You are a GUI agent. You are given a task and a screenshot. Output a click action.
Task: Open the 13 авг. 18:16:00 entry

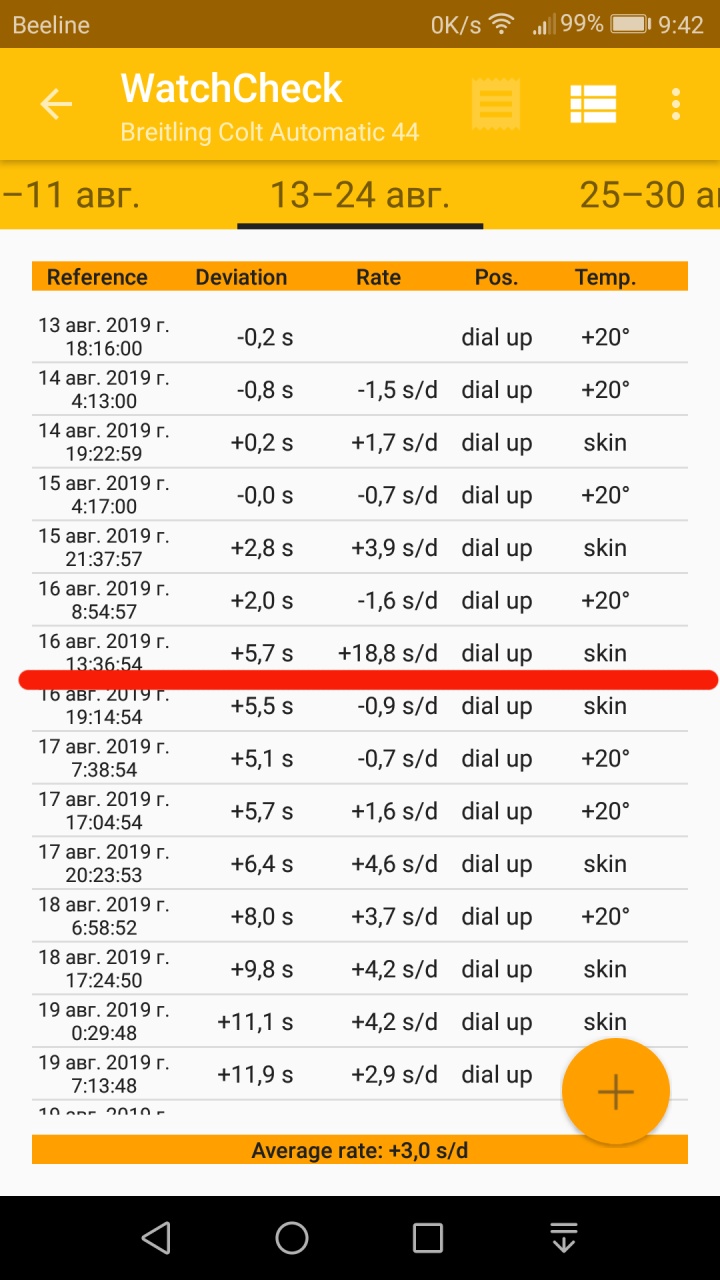[x=360, y=337]
